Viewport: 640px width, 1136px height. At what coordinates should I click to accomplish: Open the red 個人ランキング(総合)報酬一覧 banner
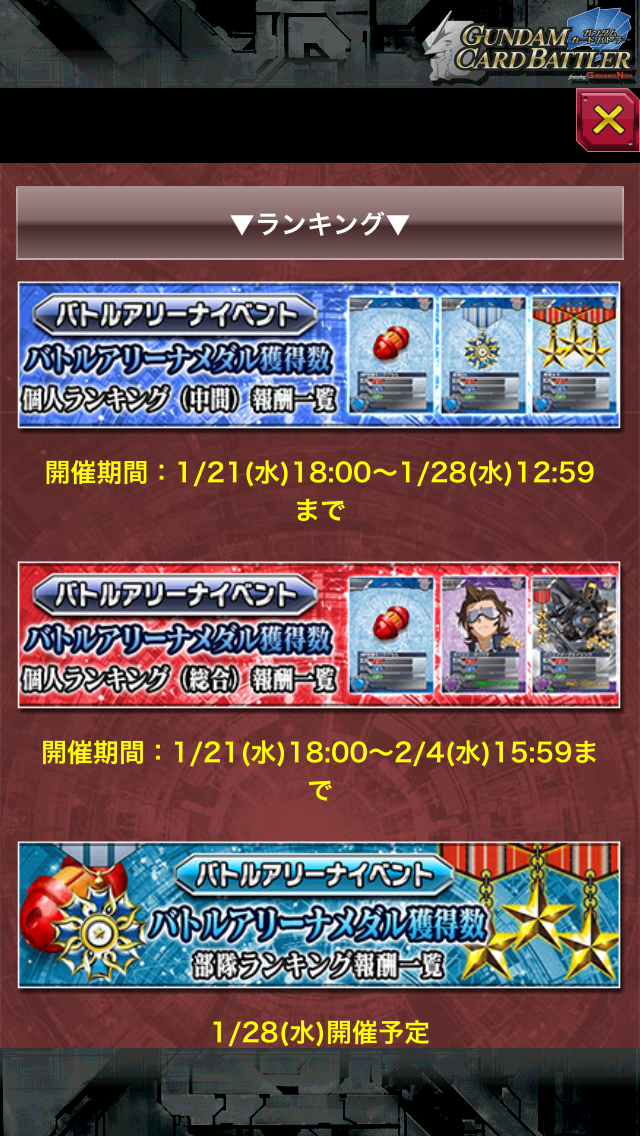pos(319,635)
